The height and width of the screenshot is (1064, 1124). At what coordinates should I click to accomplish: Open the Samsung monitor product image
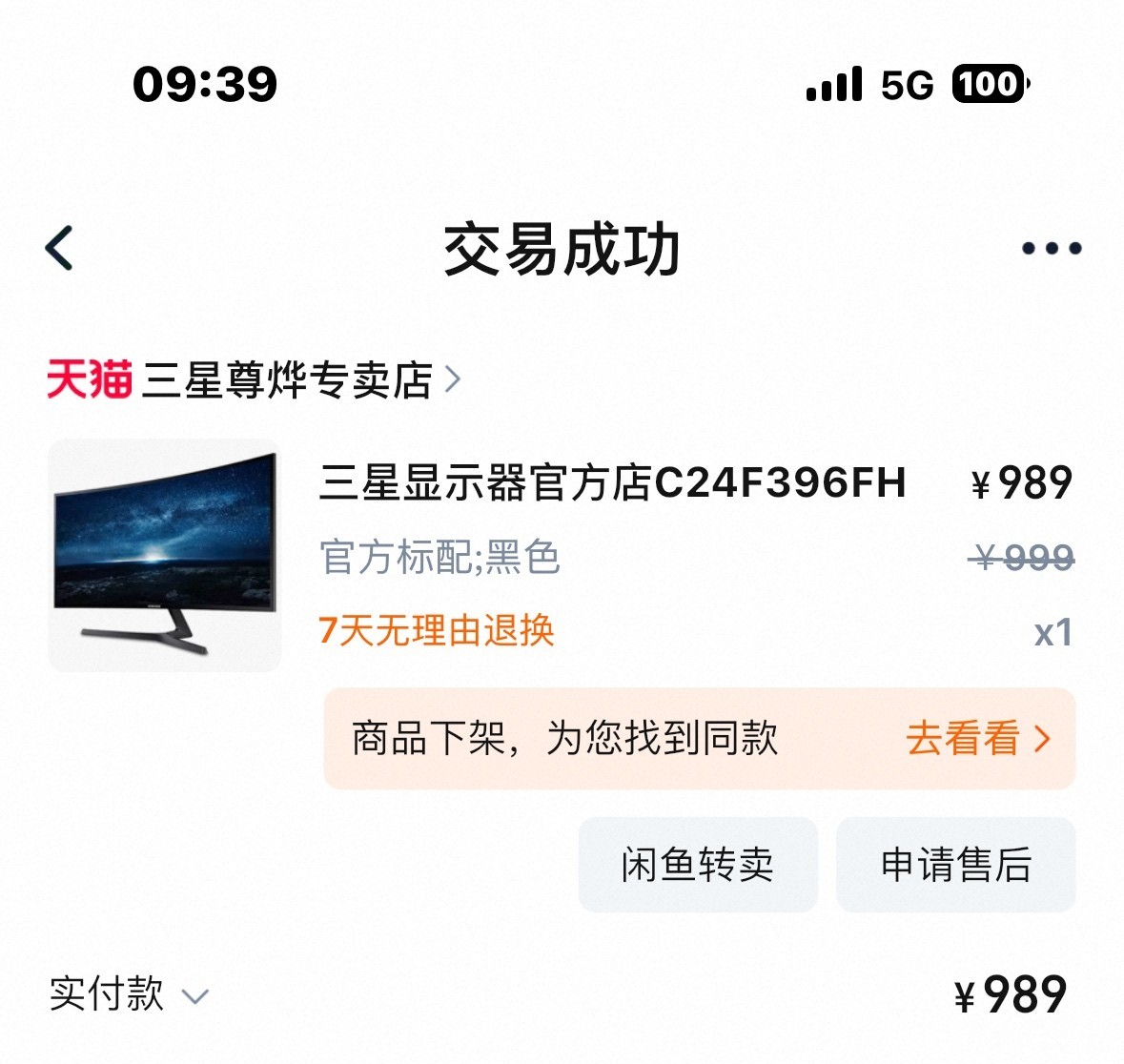point(165,555)
